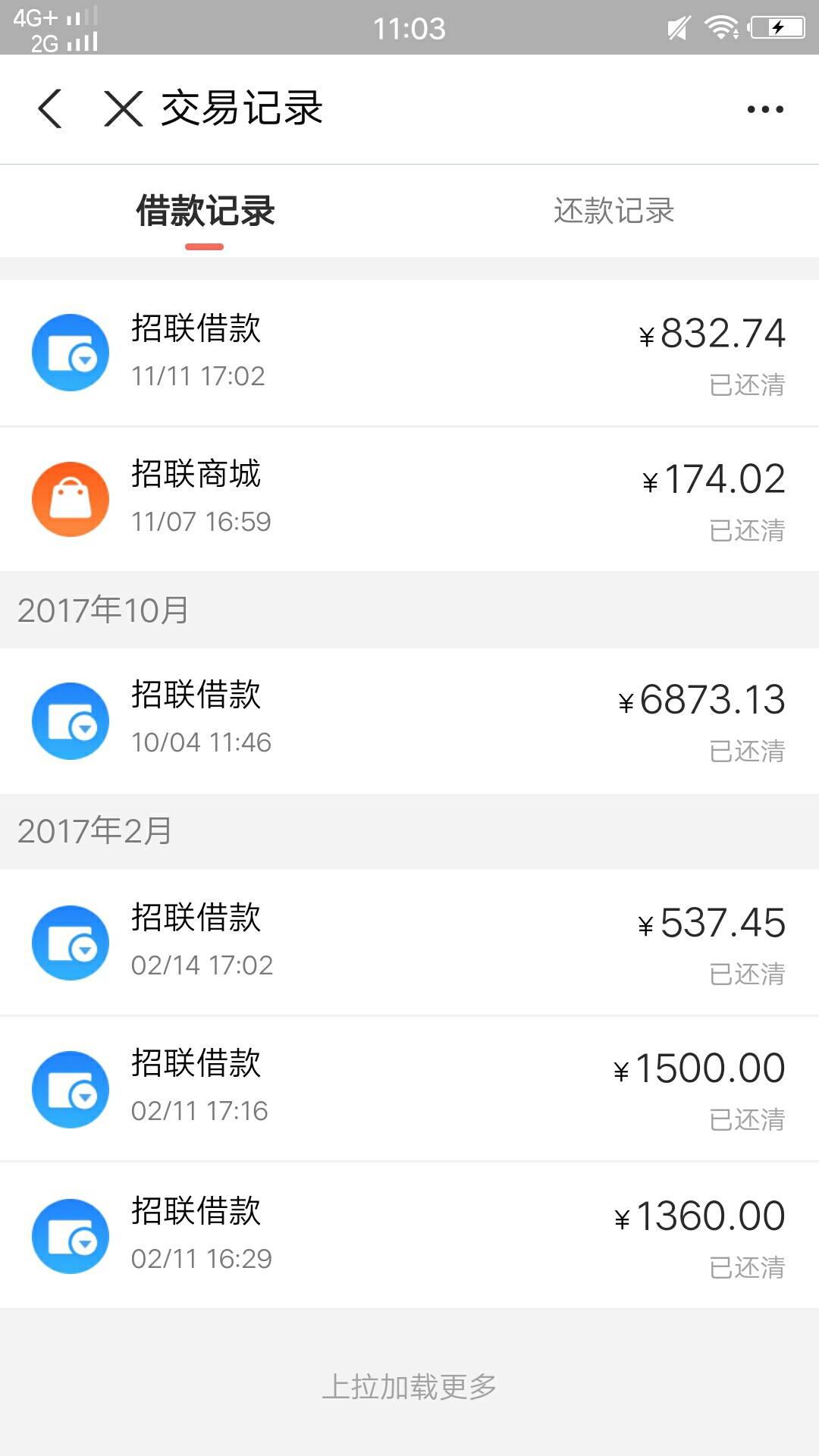The image size is (819, 1456).
Task: Open the three-dot overflow menu
Action: [x=765, y=109]
